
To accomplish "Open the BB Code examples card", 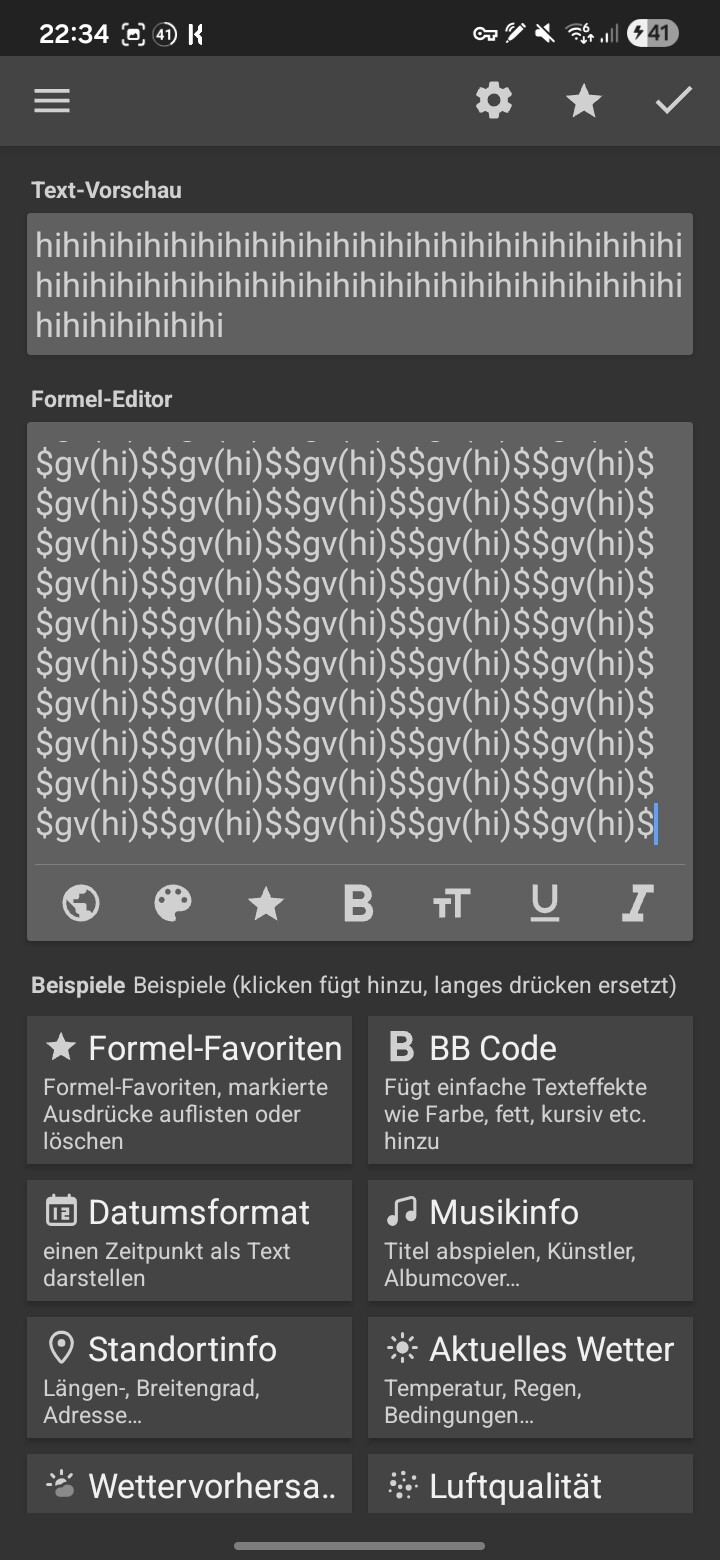I will pos(530,1090).
